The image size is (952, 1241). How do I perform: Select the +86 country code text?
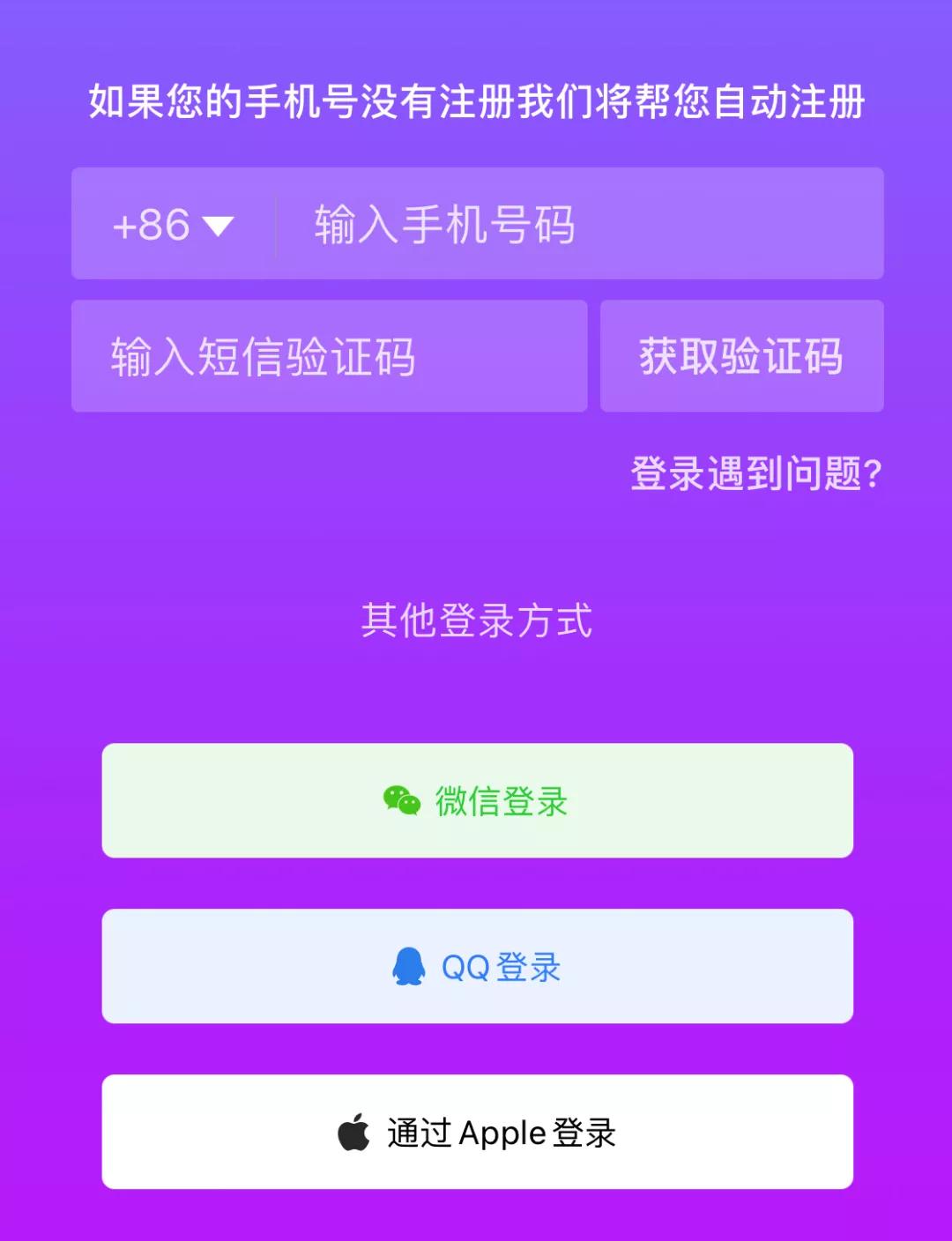[152, 226]
